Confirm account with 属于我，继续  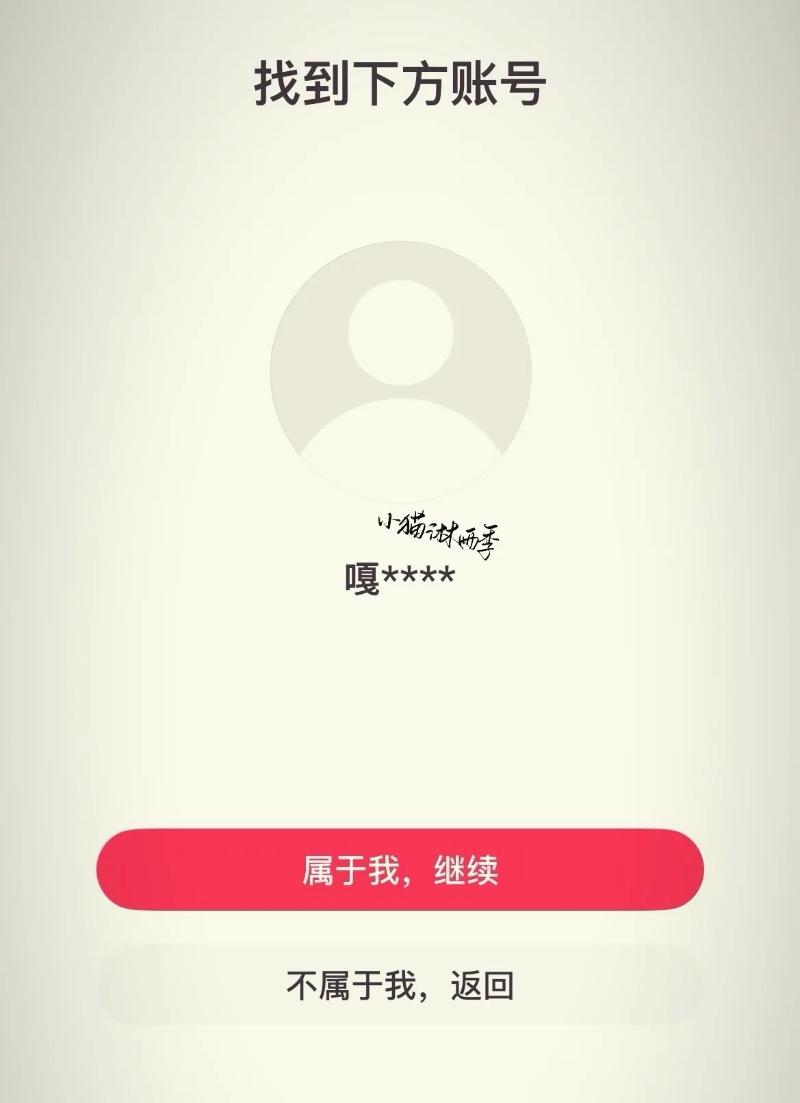tap(400, 870)
